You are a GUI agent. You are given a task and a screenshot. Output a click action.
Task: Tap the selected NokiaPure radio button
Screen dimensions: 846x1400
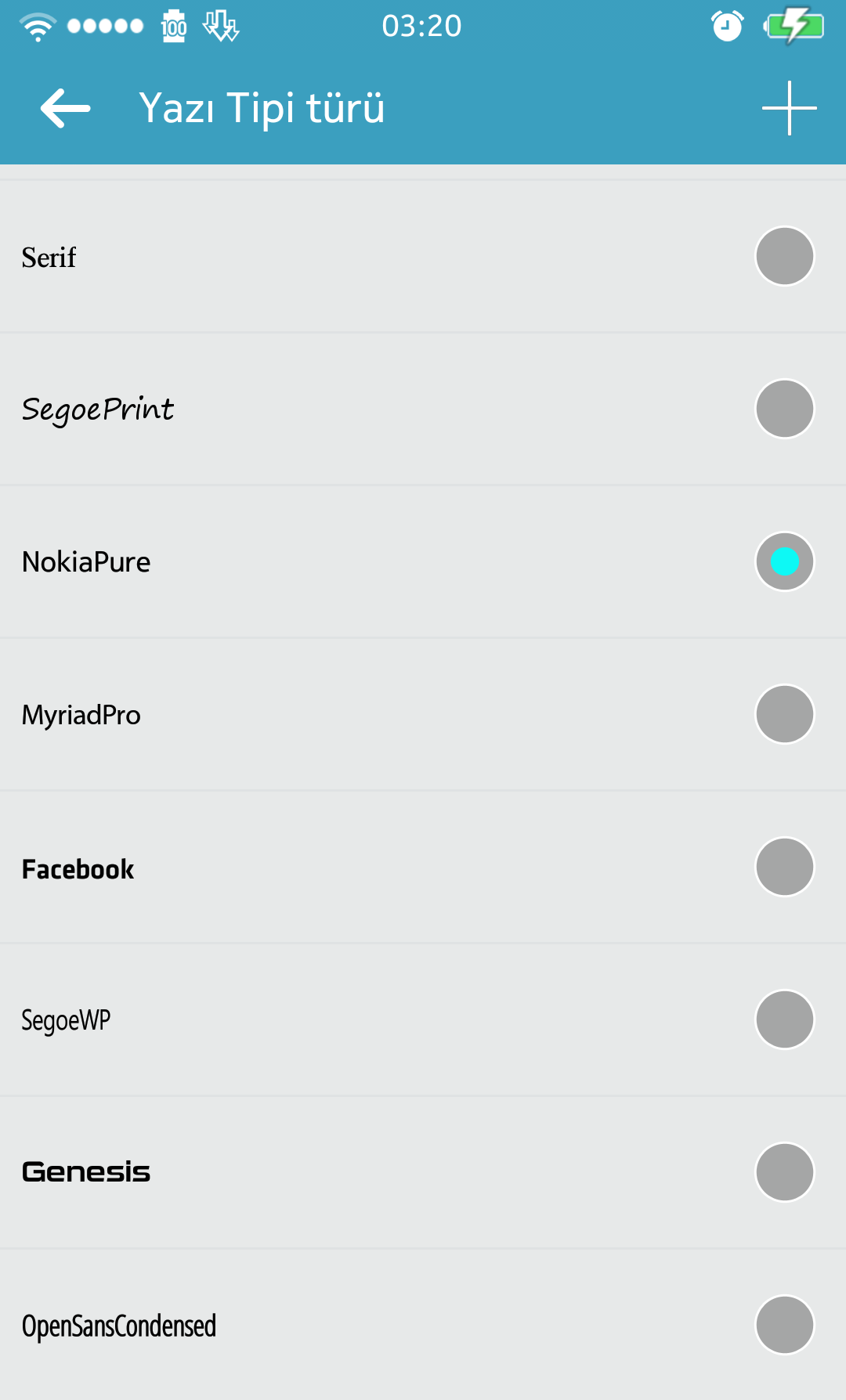[784, 561]
